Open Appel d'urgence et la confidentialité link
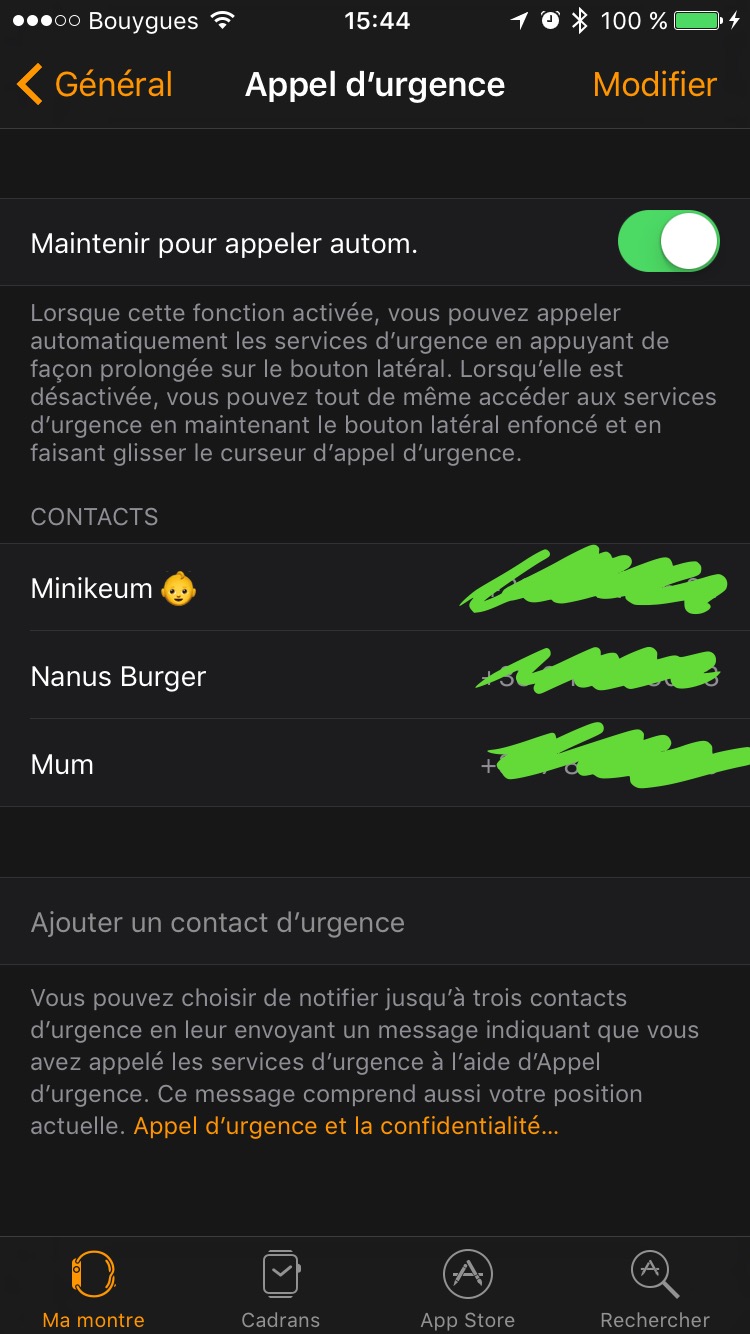The width and height of the screenshot is (750, 1334). click(346, 1126)
